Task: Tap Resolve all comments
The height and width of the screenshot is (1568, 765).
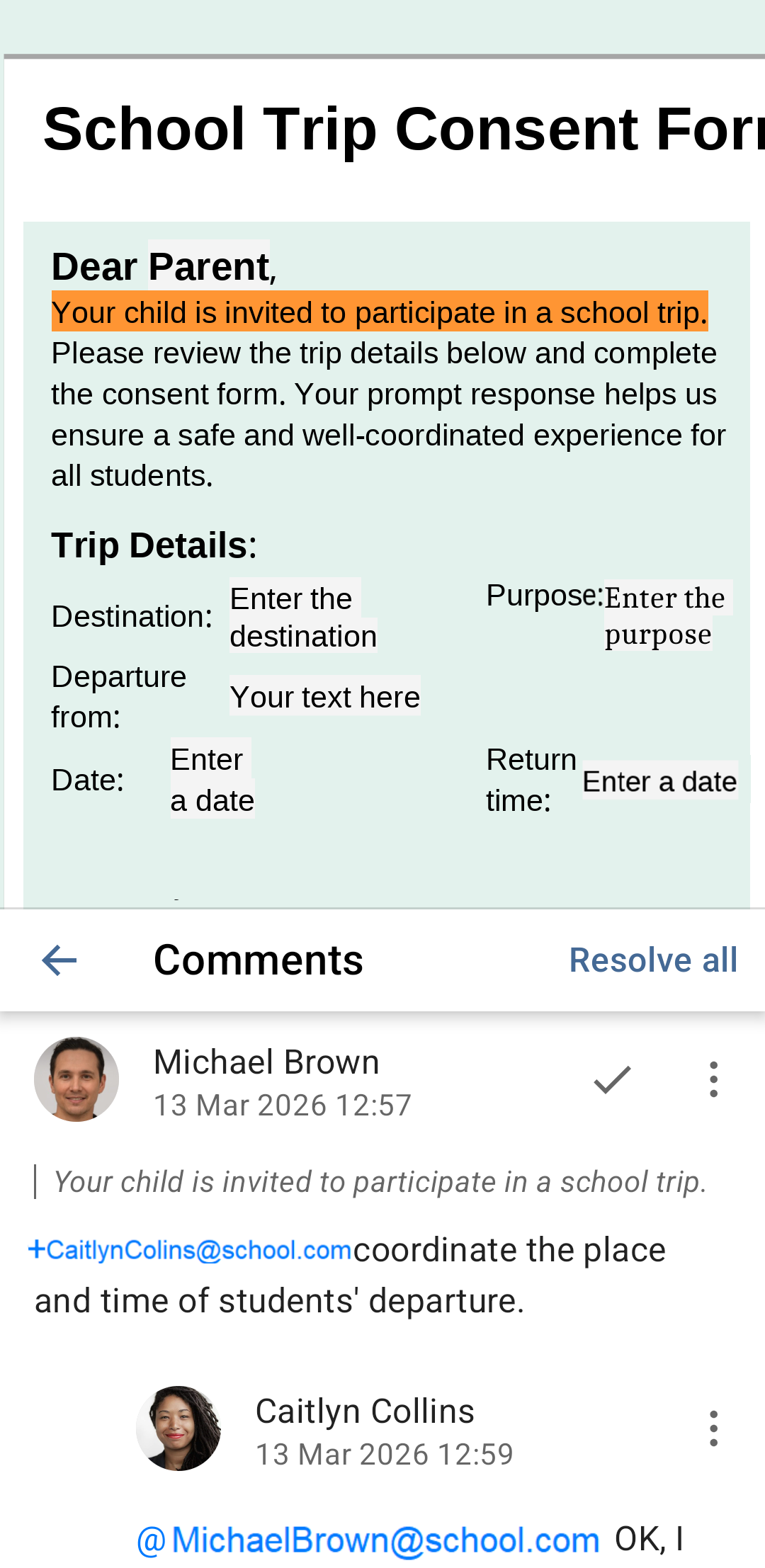Action: point(652,960)
